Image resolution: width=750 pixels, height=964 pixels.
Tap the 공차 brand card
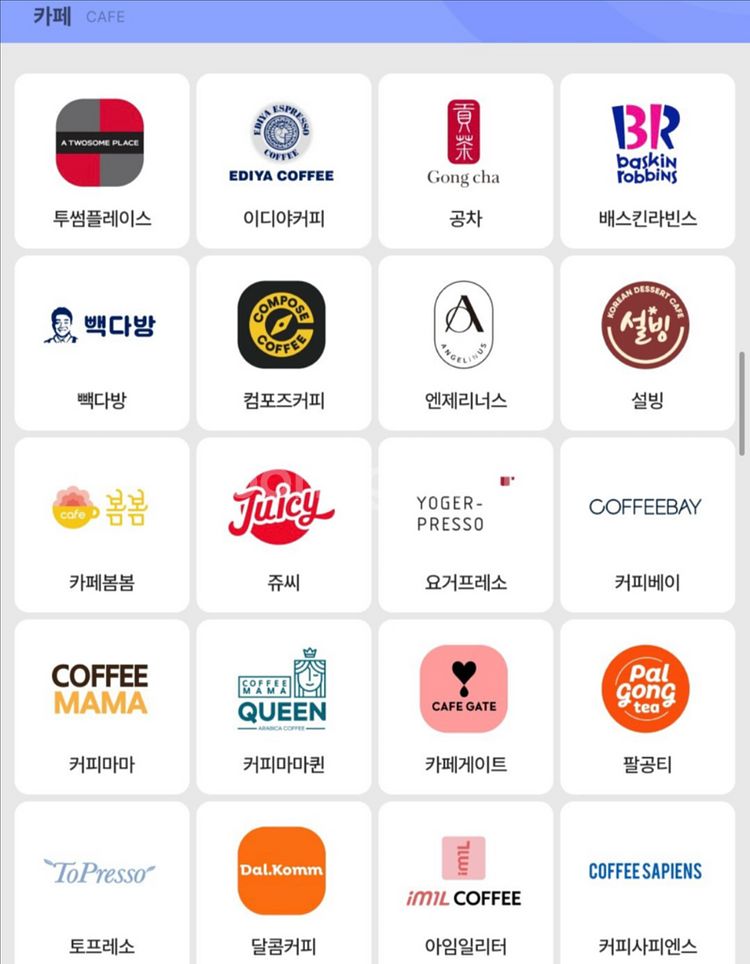(465, 160)
